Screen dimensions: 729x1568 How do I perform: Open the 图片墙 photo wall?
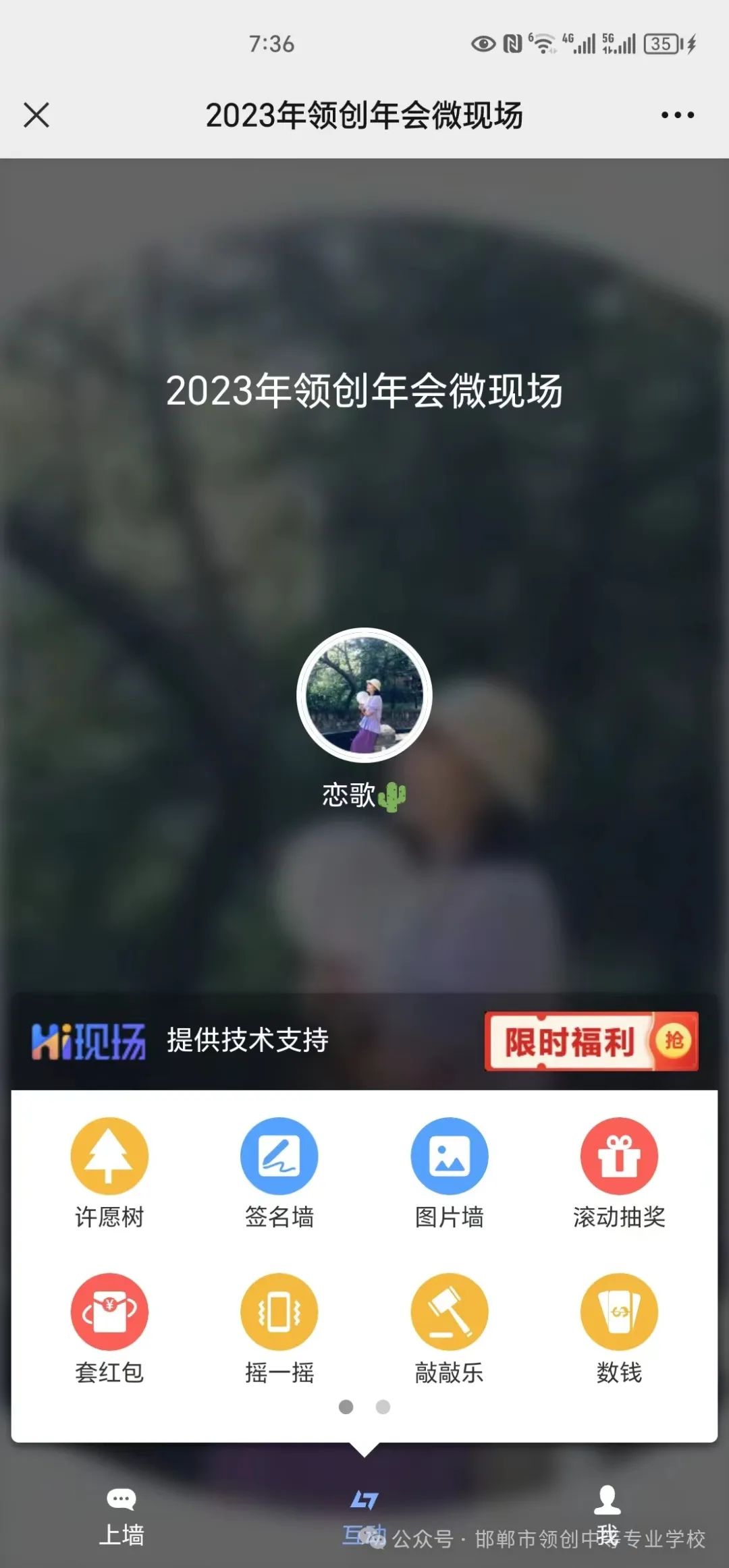click(449, 1173)
